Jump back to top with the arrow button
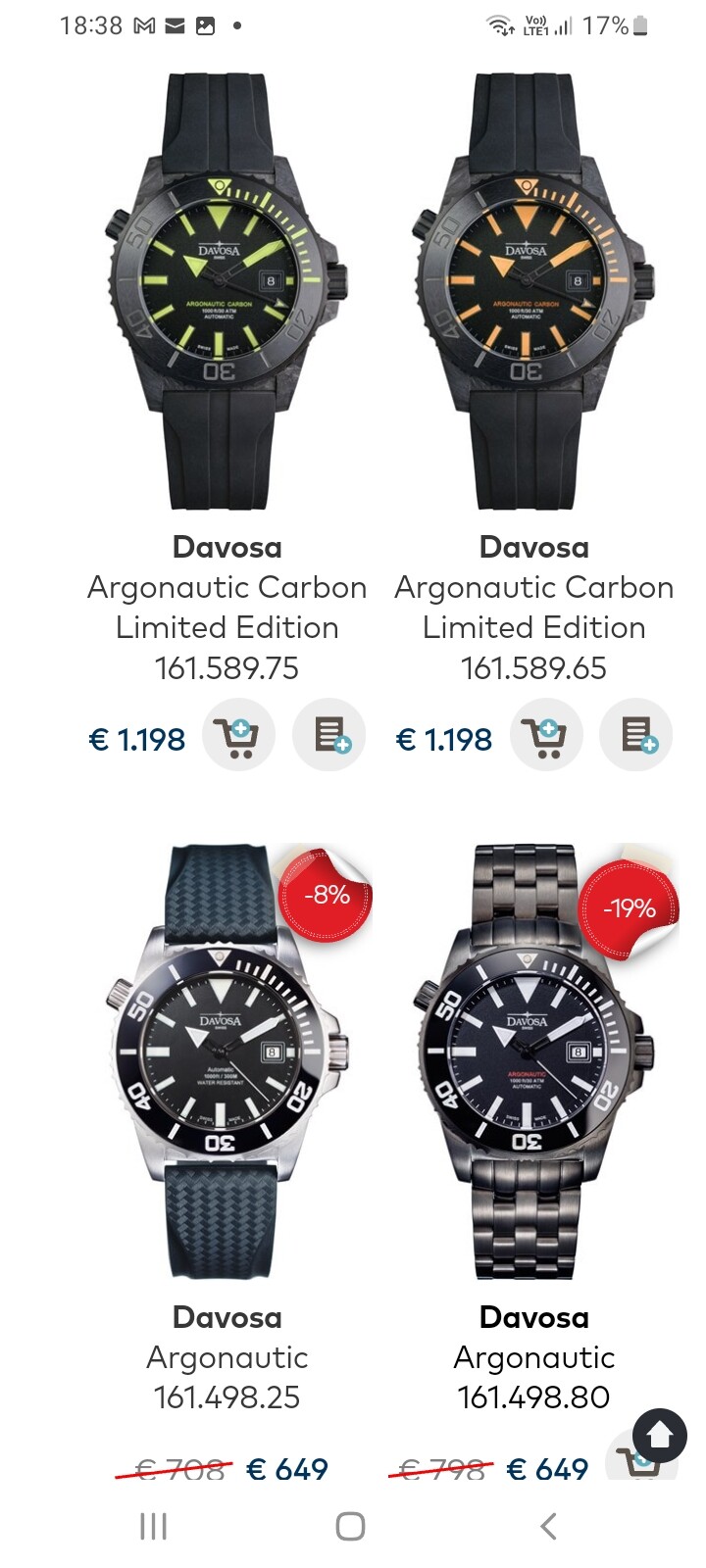The width and height of the screenshot is (706, 1568). 660,1436
